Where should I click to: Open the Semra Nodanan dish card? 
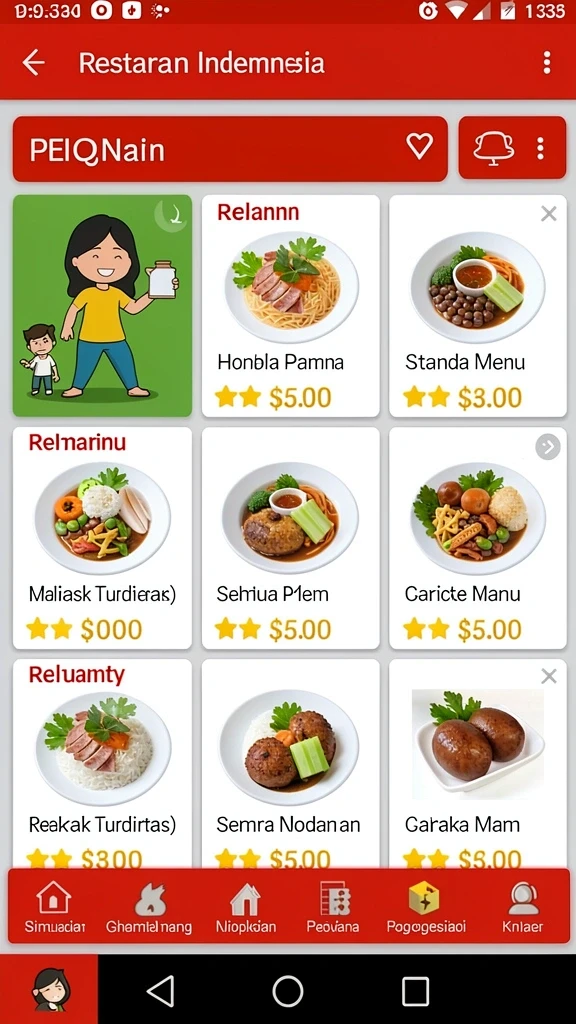pos(291,763)
